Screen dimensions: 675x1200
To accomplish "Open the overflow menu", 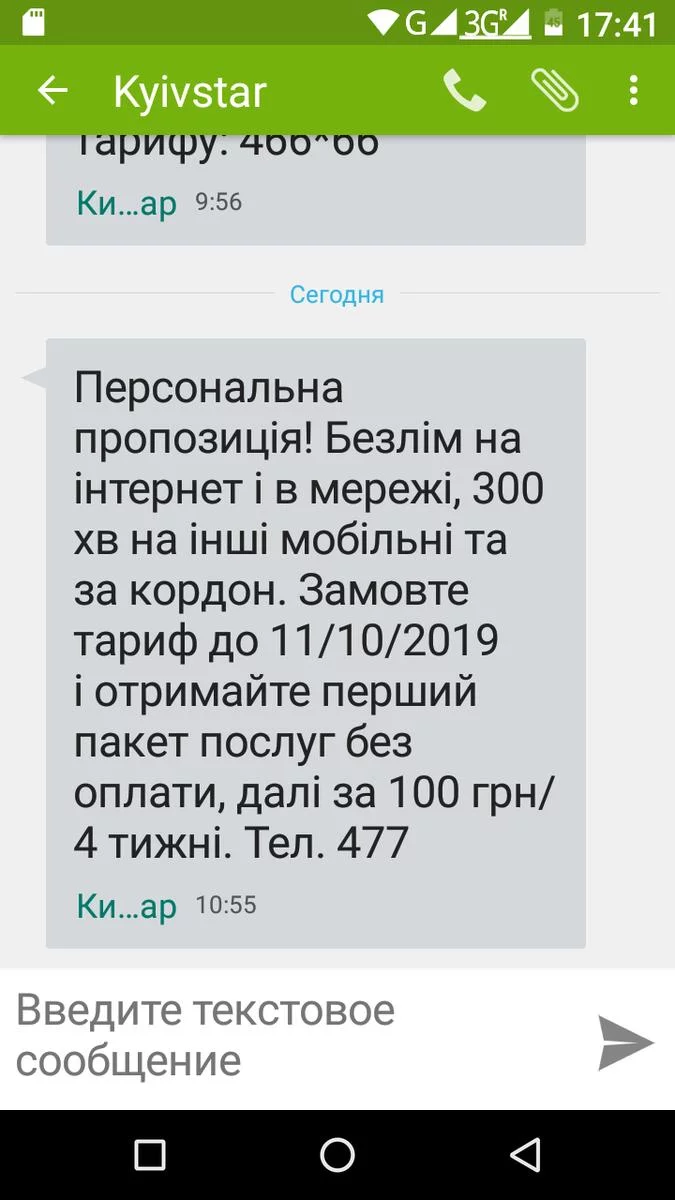I will (x=633, y=91).
